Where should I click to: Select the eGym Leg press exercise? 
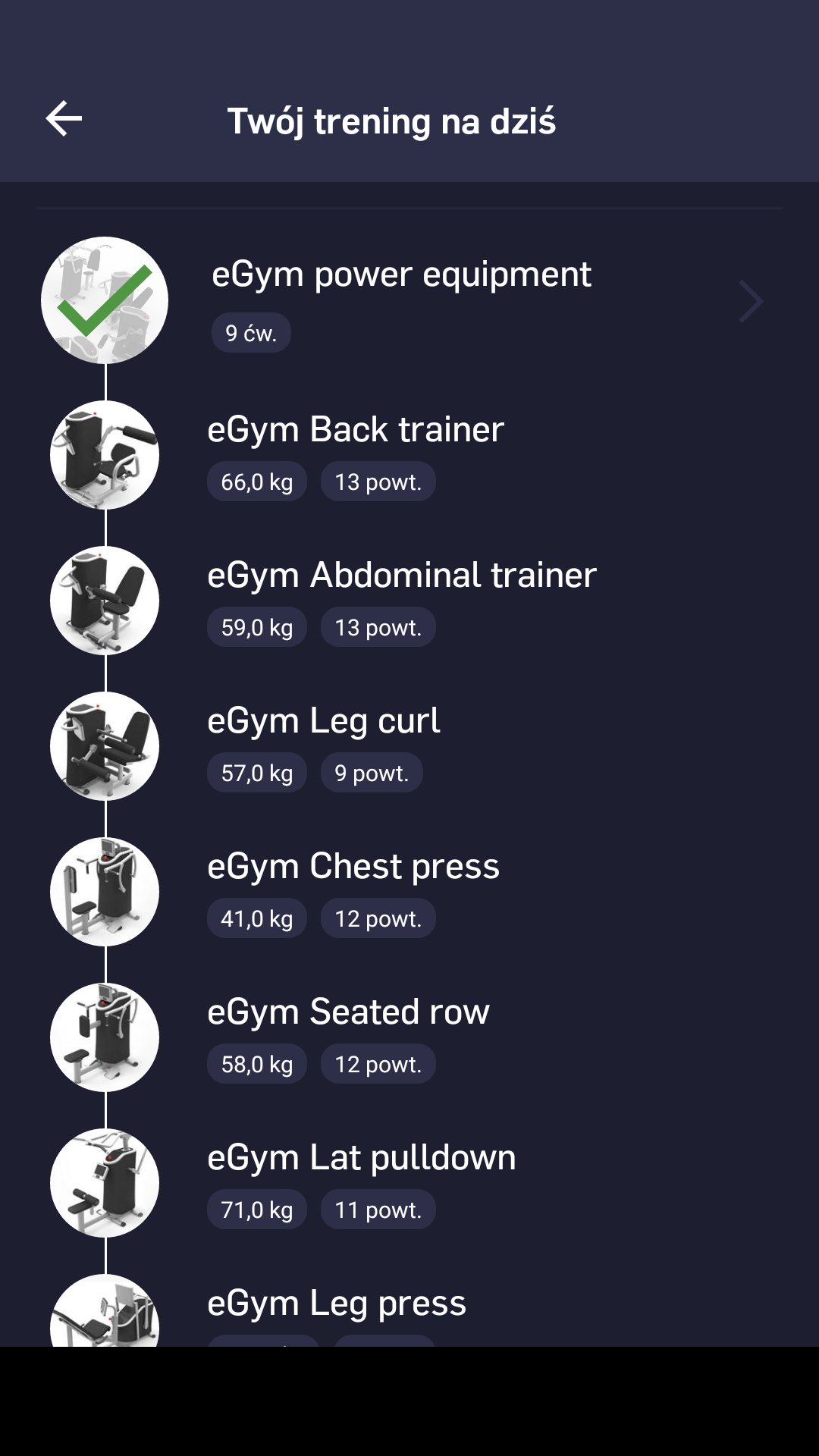pos(337,1304)
